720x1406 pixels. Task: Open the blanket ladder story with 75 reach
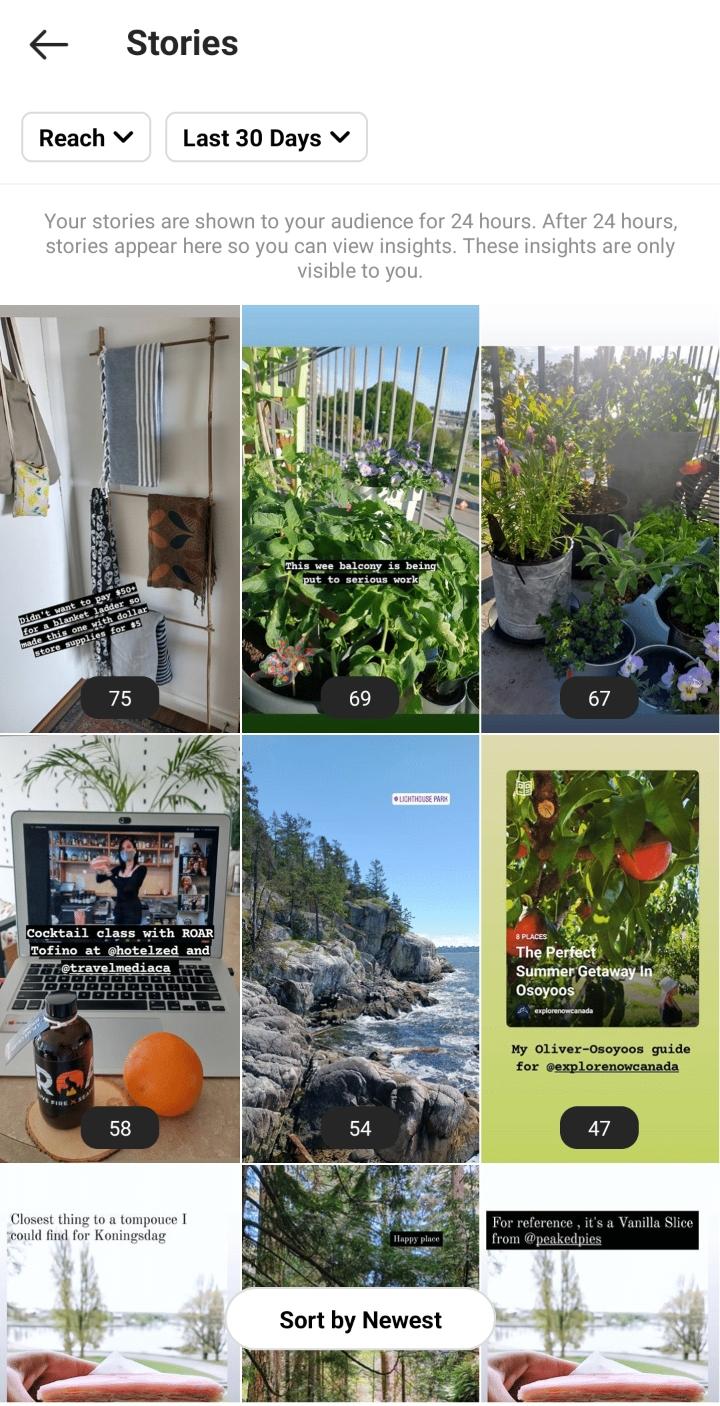120,520
